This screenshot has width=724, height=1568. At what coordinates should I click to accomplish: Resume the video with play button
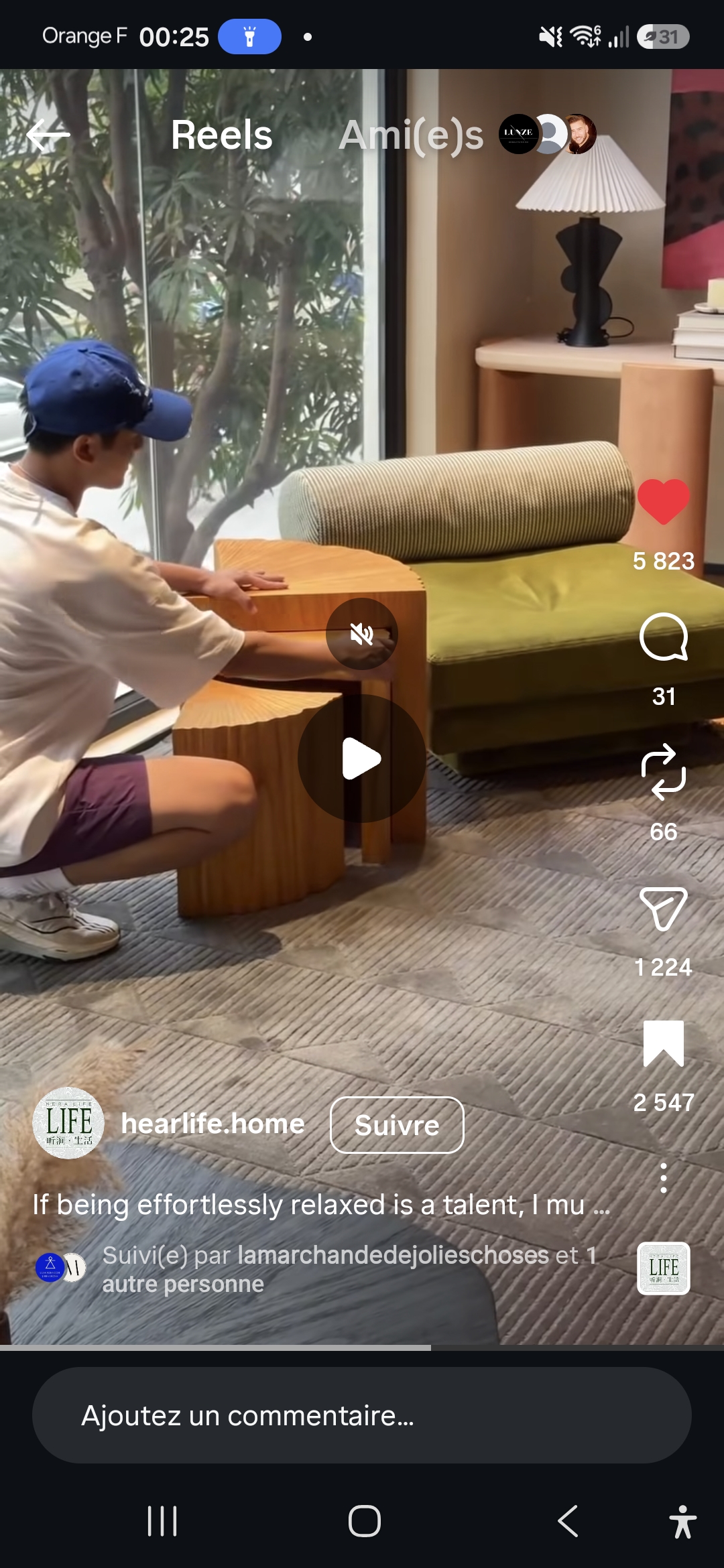(x=362, y=759)
